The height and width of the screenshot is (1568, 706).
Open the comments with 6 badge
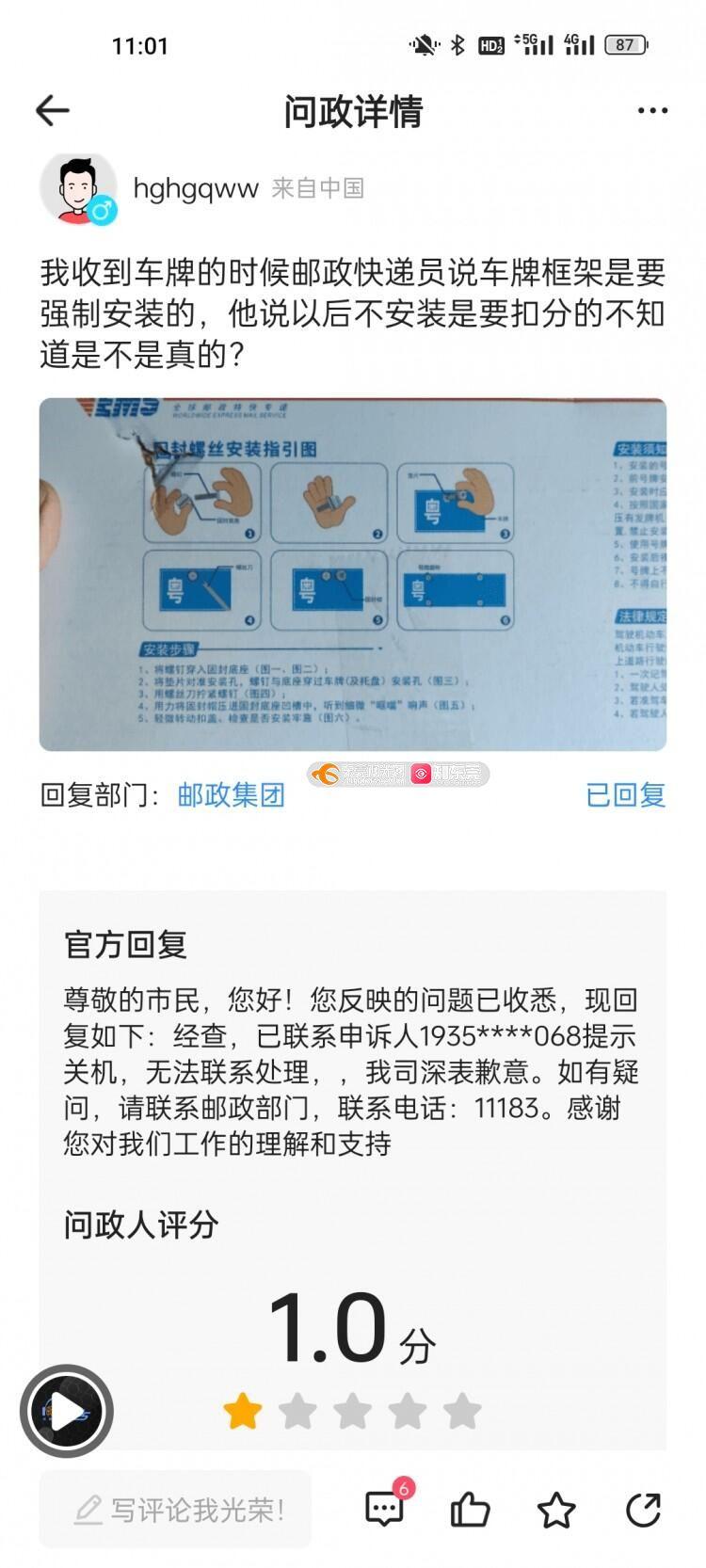tap(385, 1509)
